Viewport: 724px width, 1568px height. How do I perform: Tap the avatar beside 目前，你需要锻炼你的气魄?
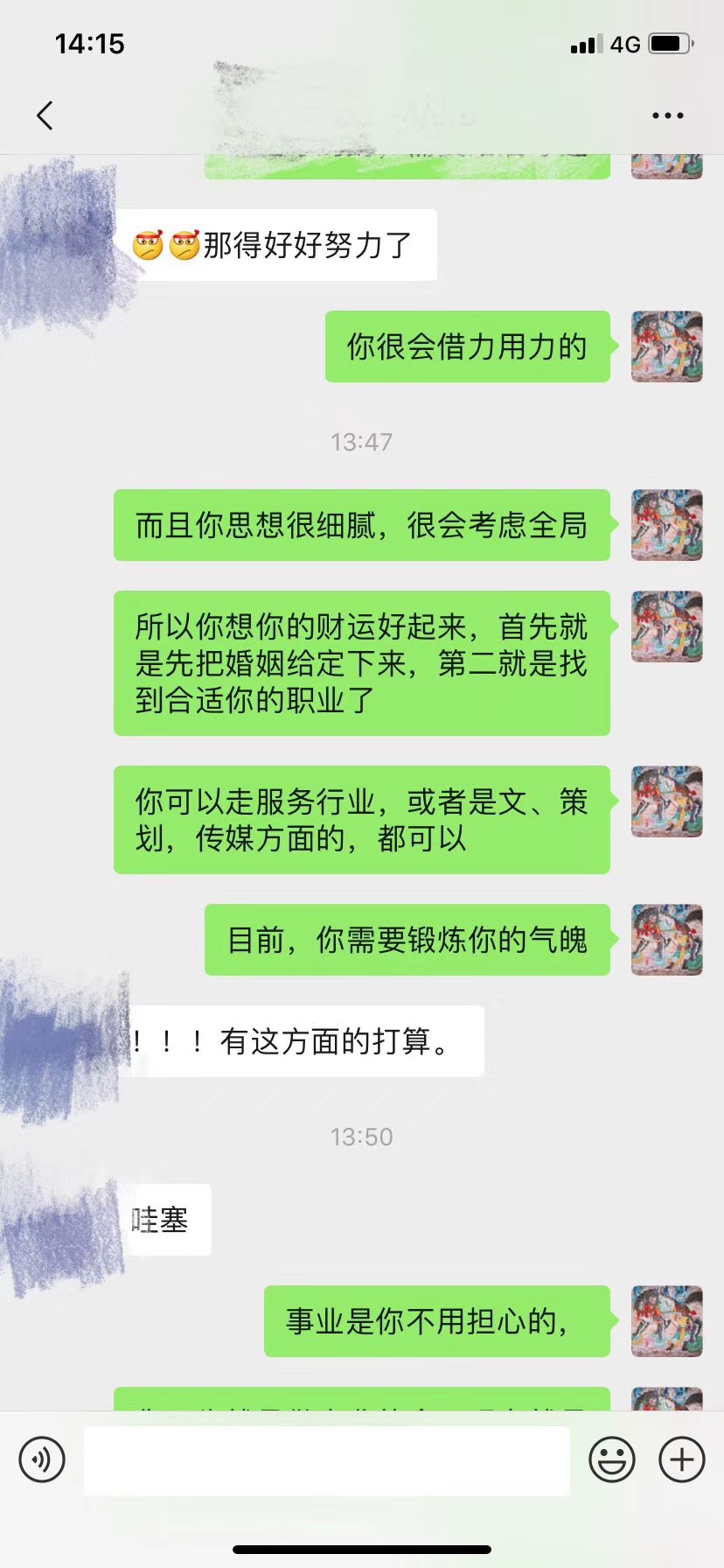click(x=666, y=940)
